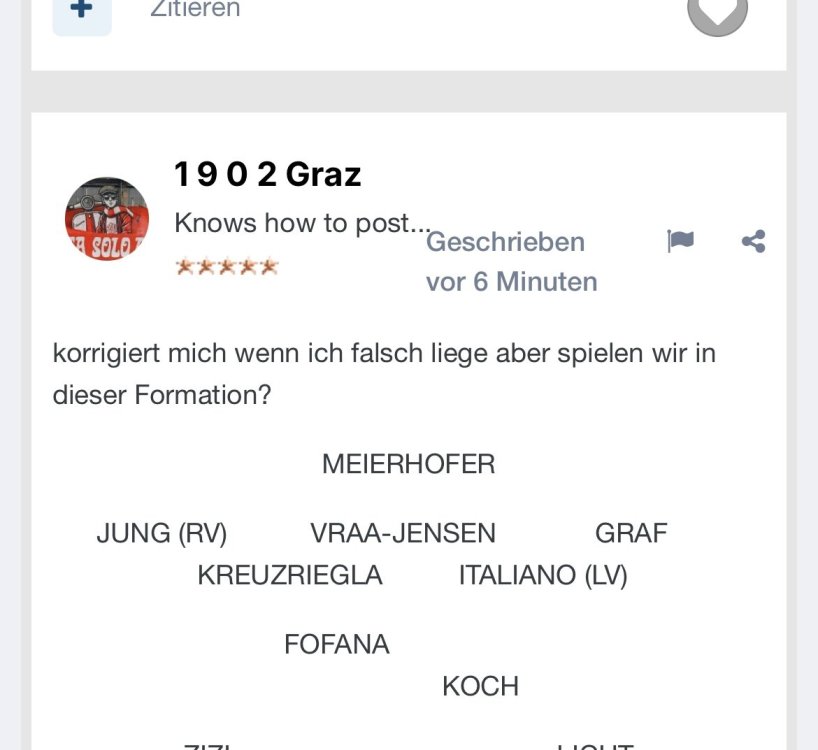Report this post with the flag icon

pos(681,241)
